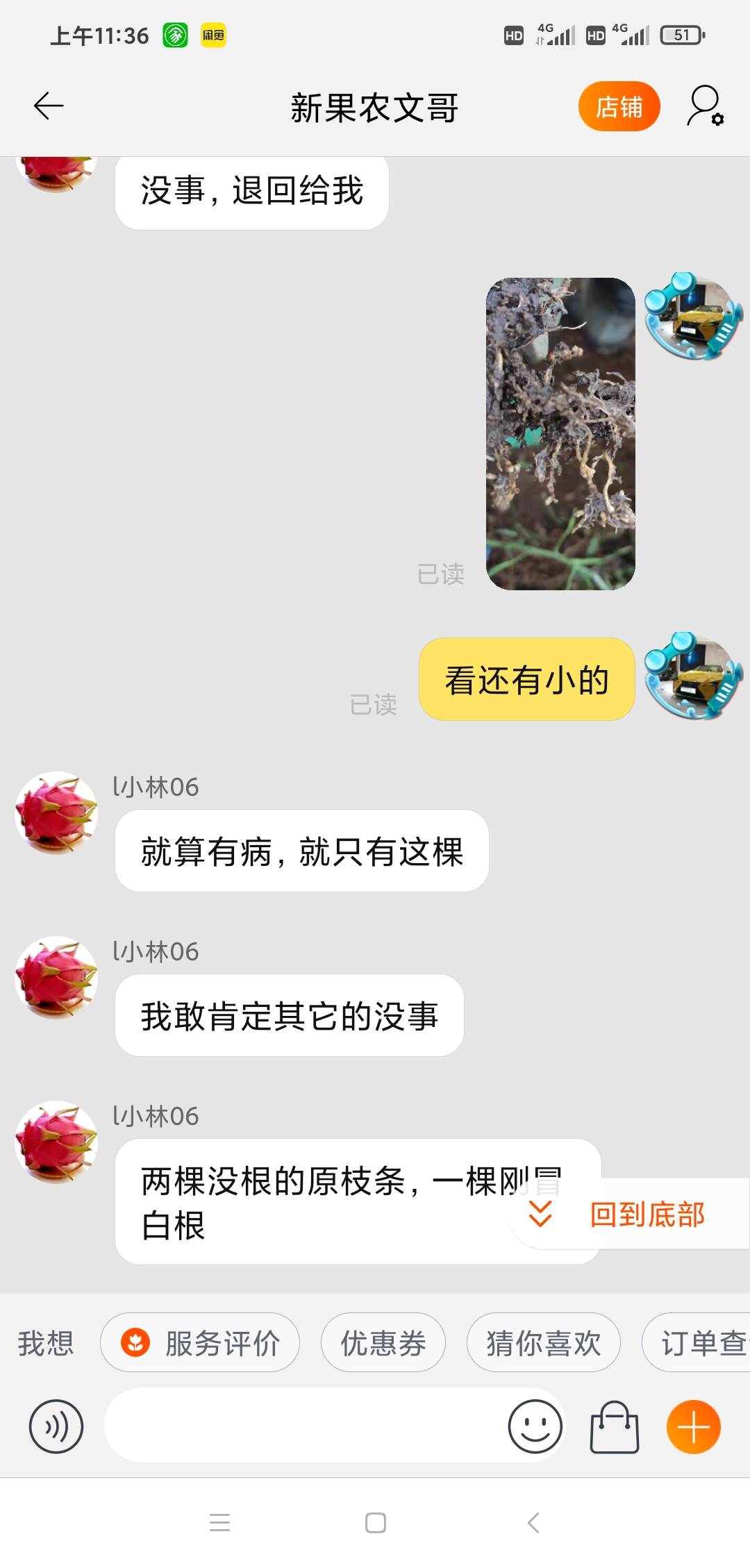
Task: Switch to voice input
Action: pos(56,1426)
